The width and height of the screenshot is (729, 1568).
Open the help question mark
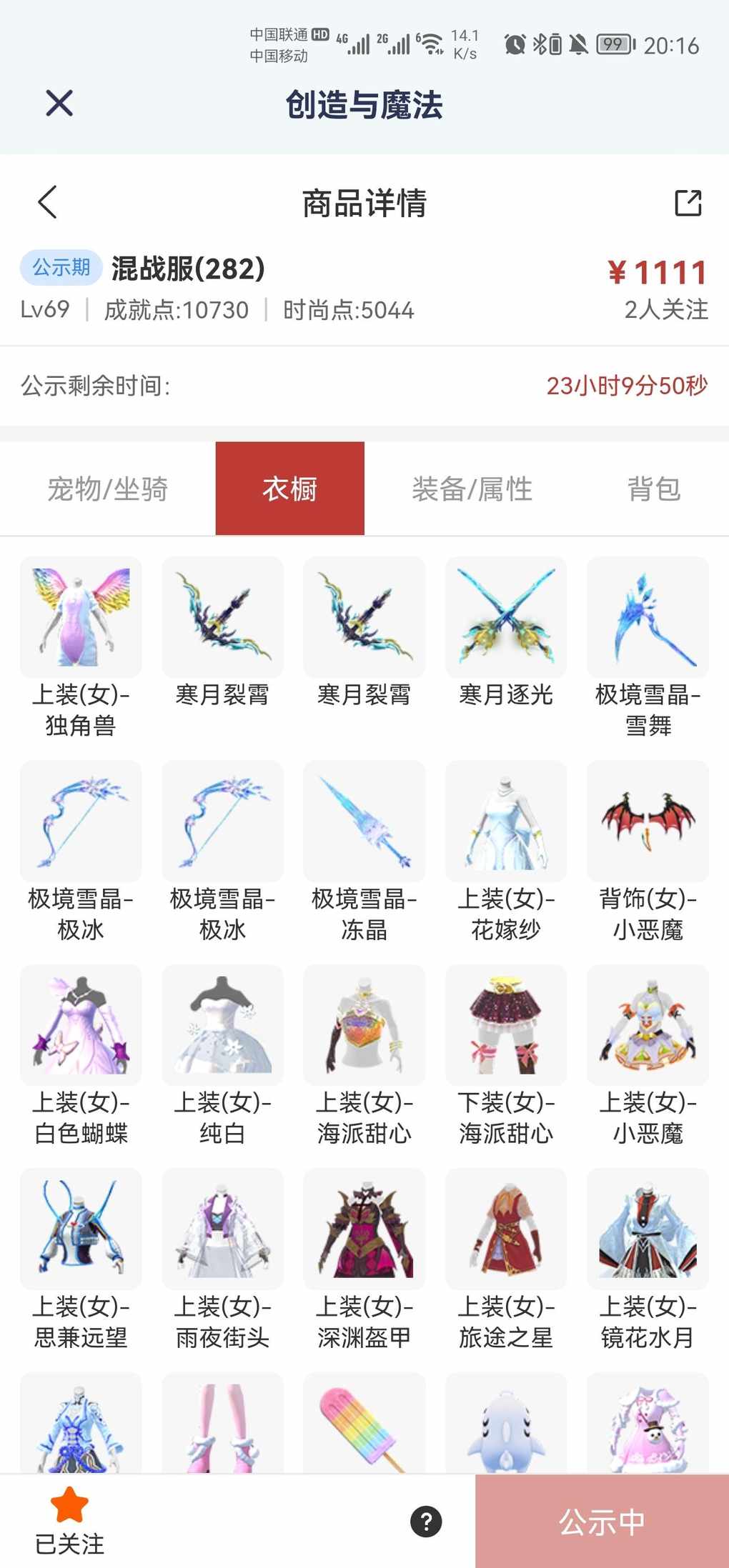(x=426, y=1521)
